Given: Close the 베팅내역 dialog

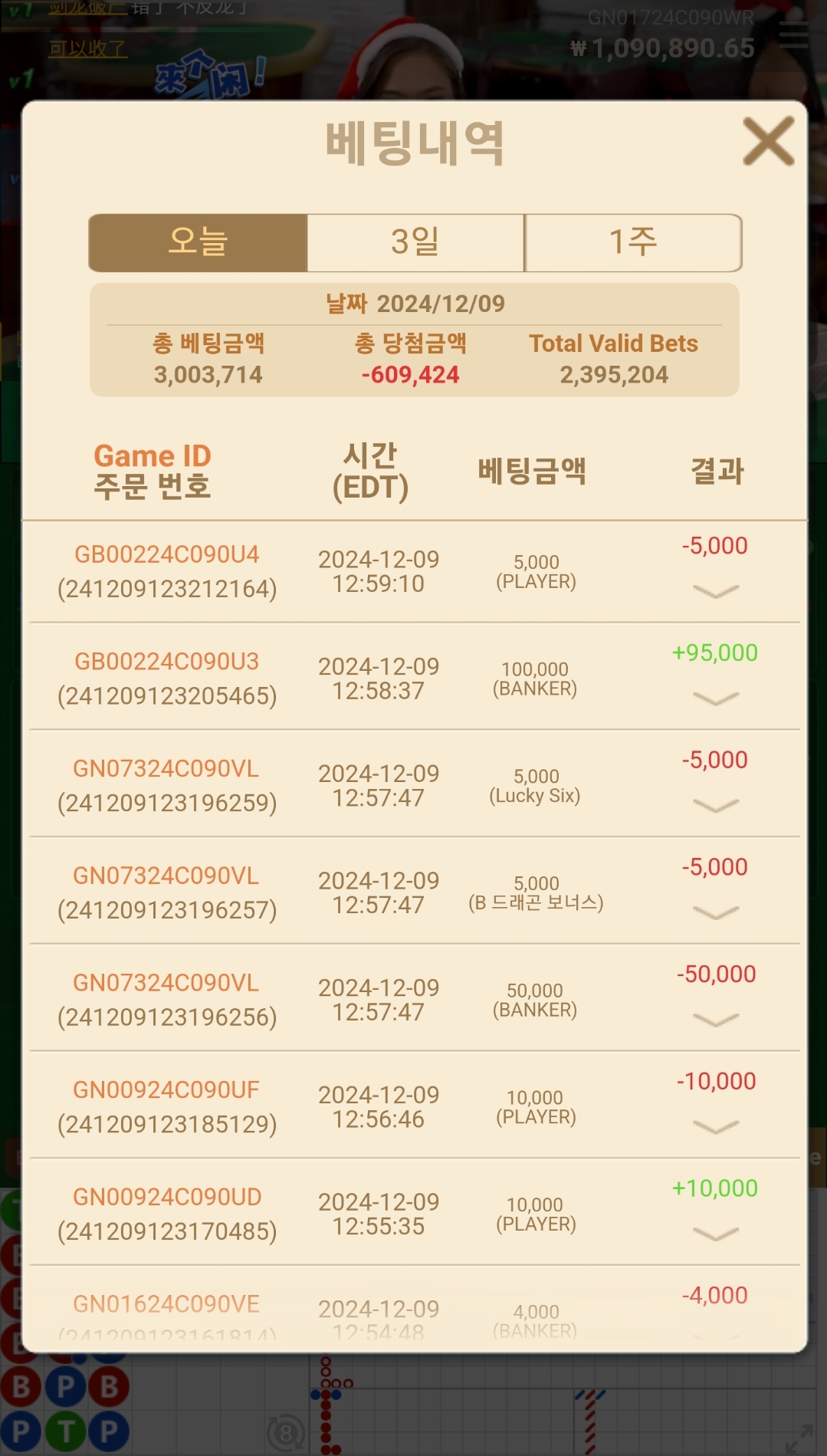Looking at the screenshot, I should (768, 142).
